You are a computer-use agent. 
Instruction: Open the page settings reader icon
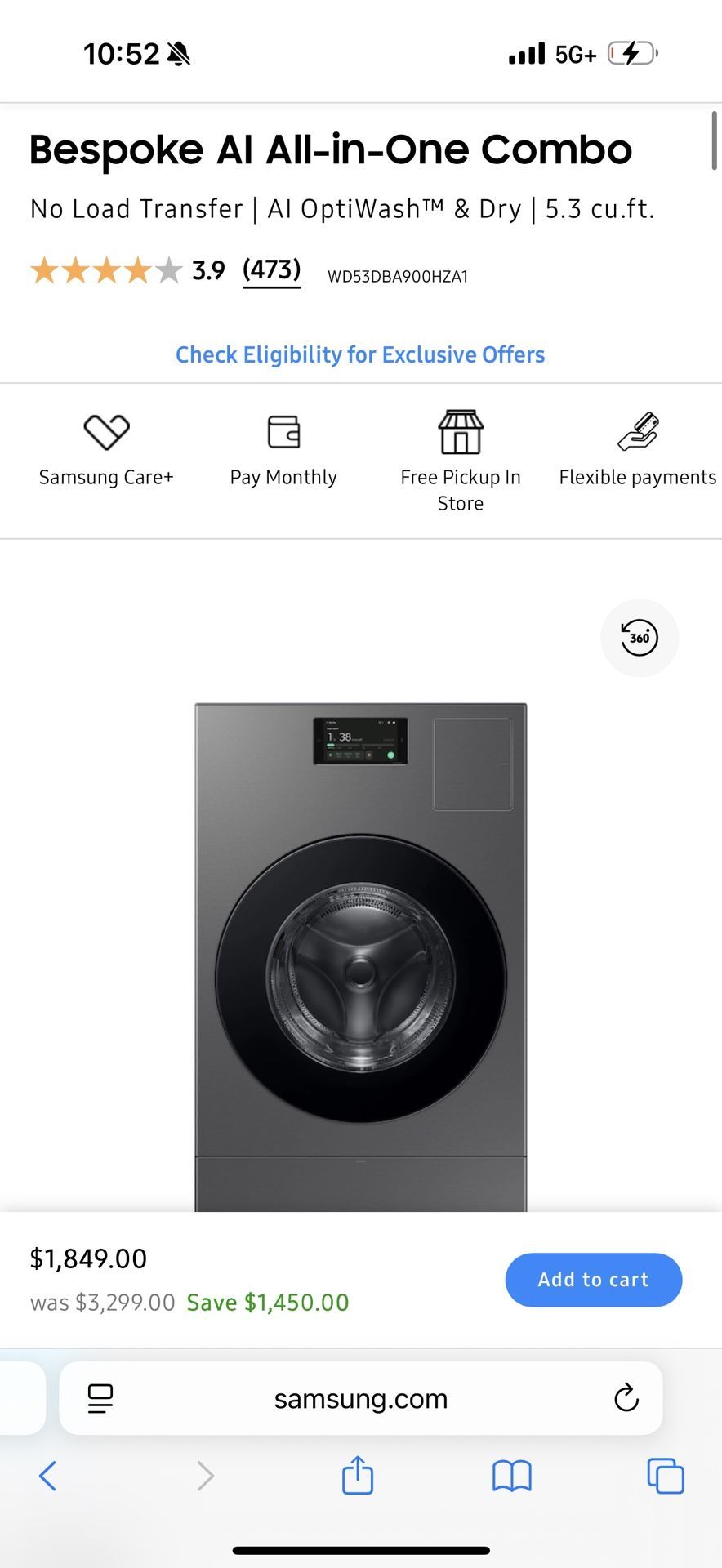(x=98, y=1397)
